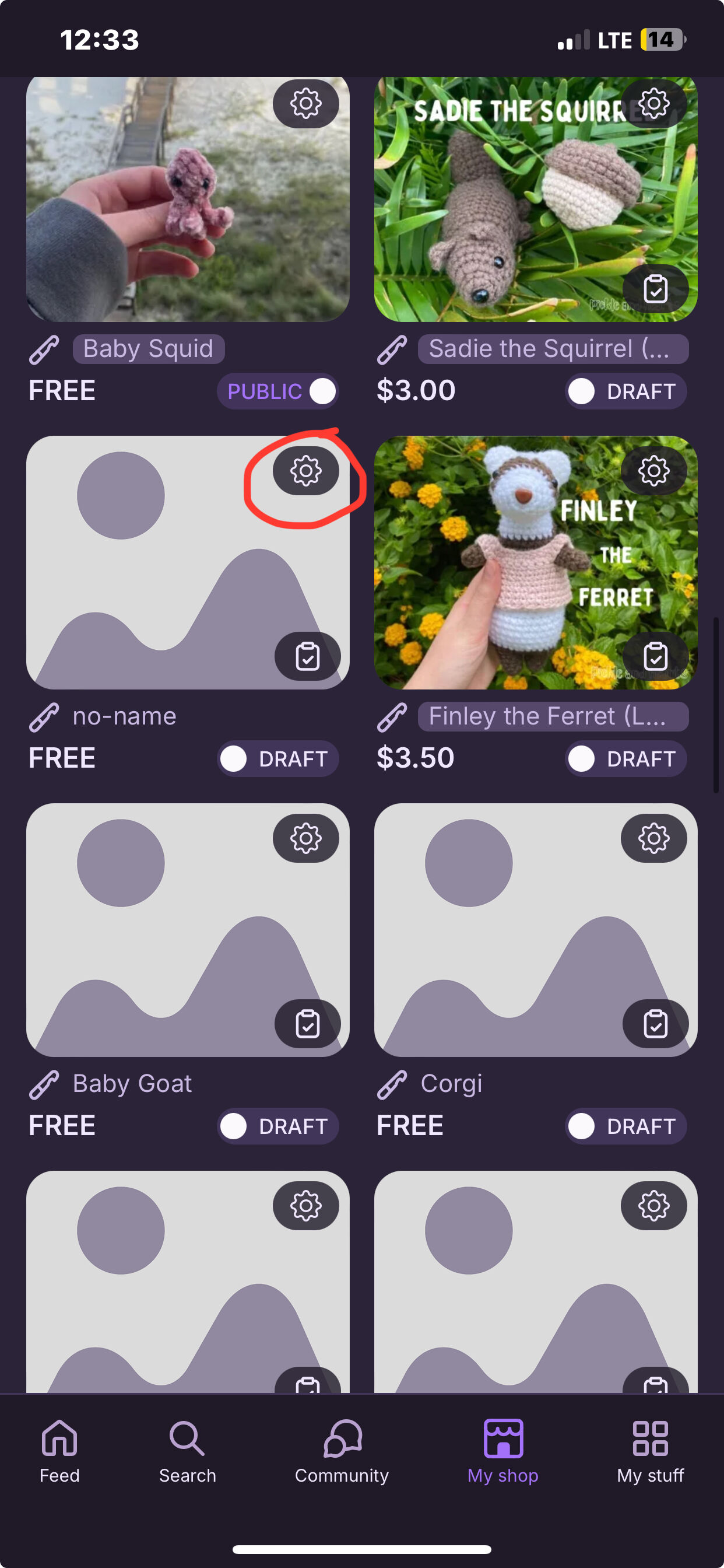Switch to the Search tab
Viewport: 724px width, 1568px height.
click(x=187, y=1452)
